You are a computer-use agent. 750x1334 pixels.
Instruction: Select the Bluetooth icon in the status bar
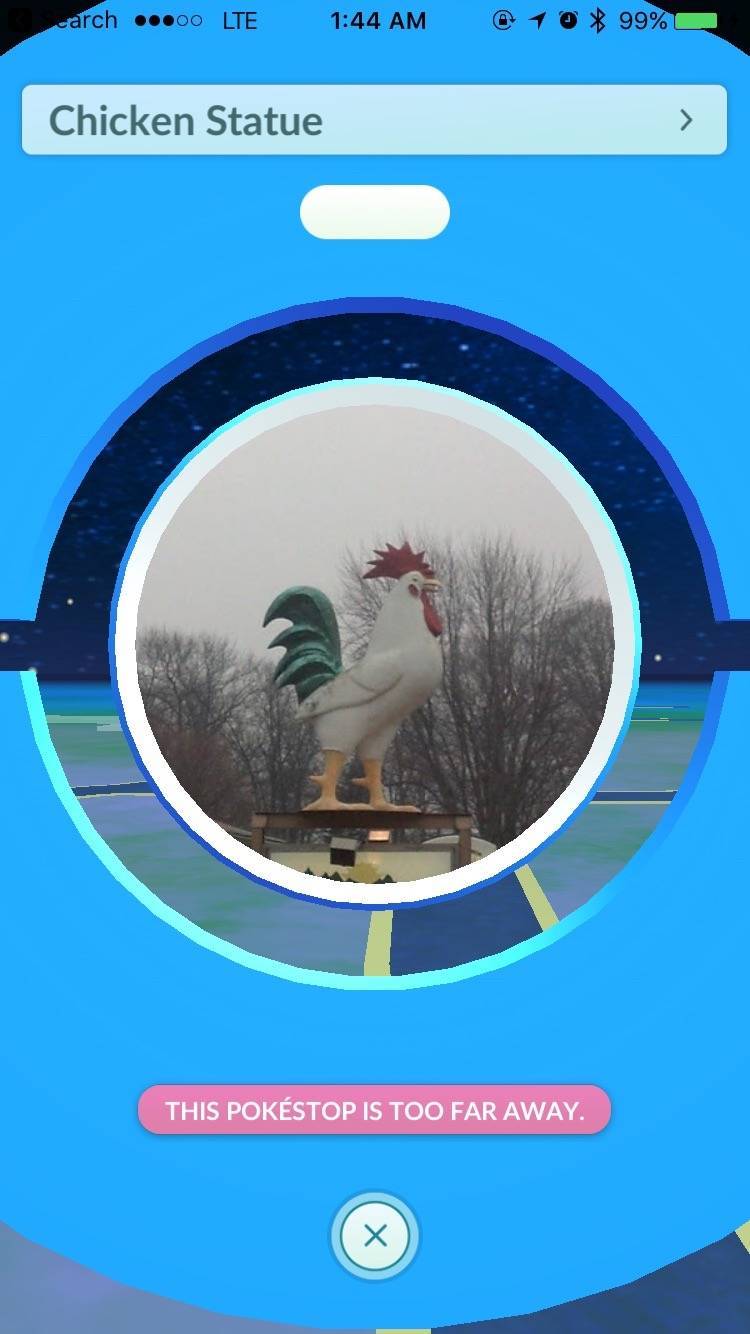click(598, 19)
